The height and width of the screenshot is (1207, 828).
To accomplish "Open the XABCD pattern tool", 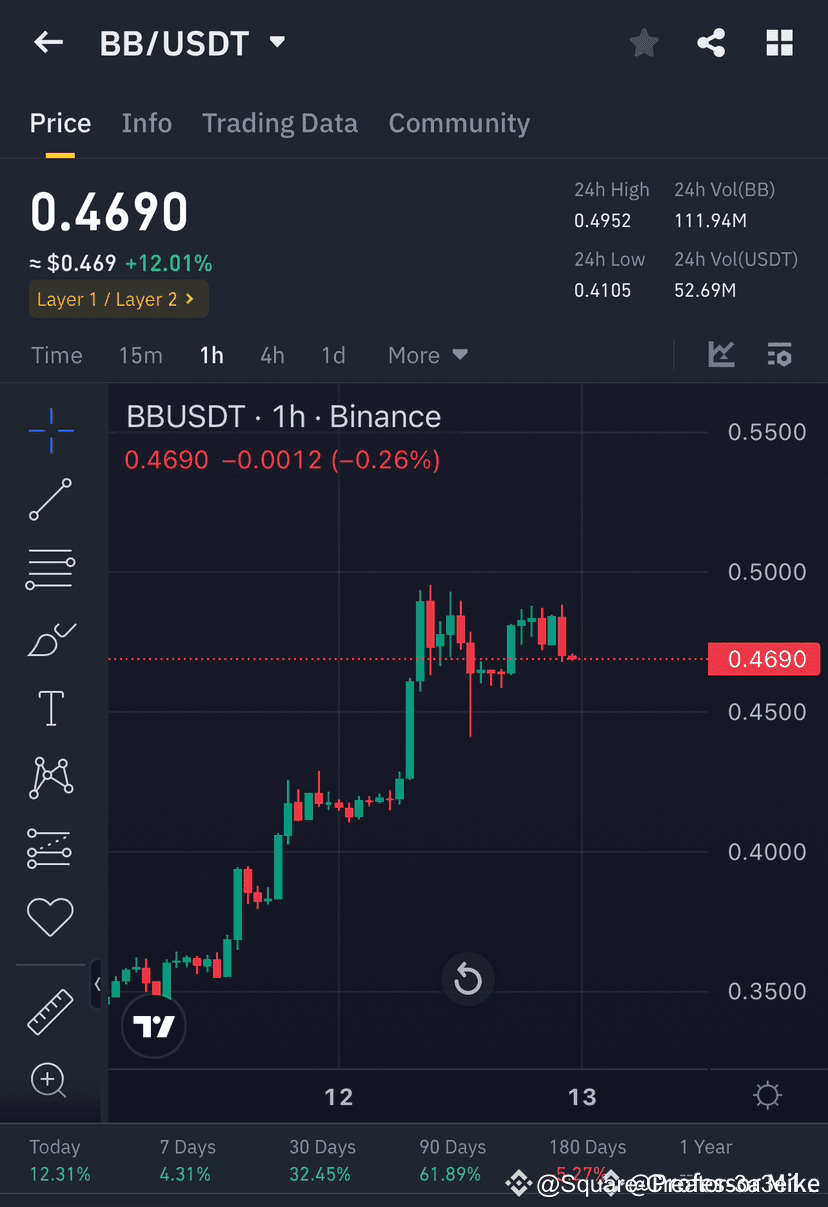I will point(50,777).
